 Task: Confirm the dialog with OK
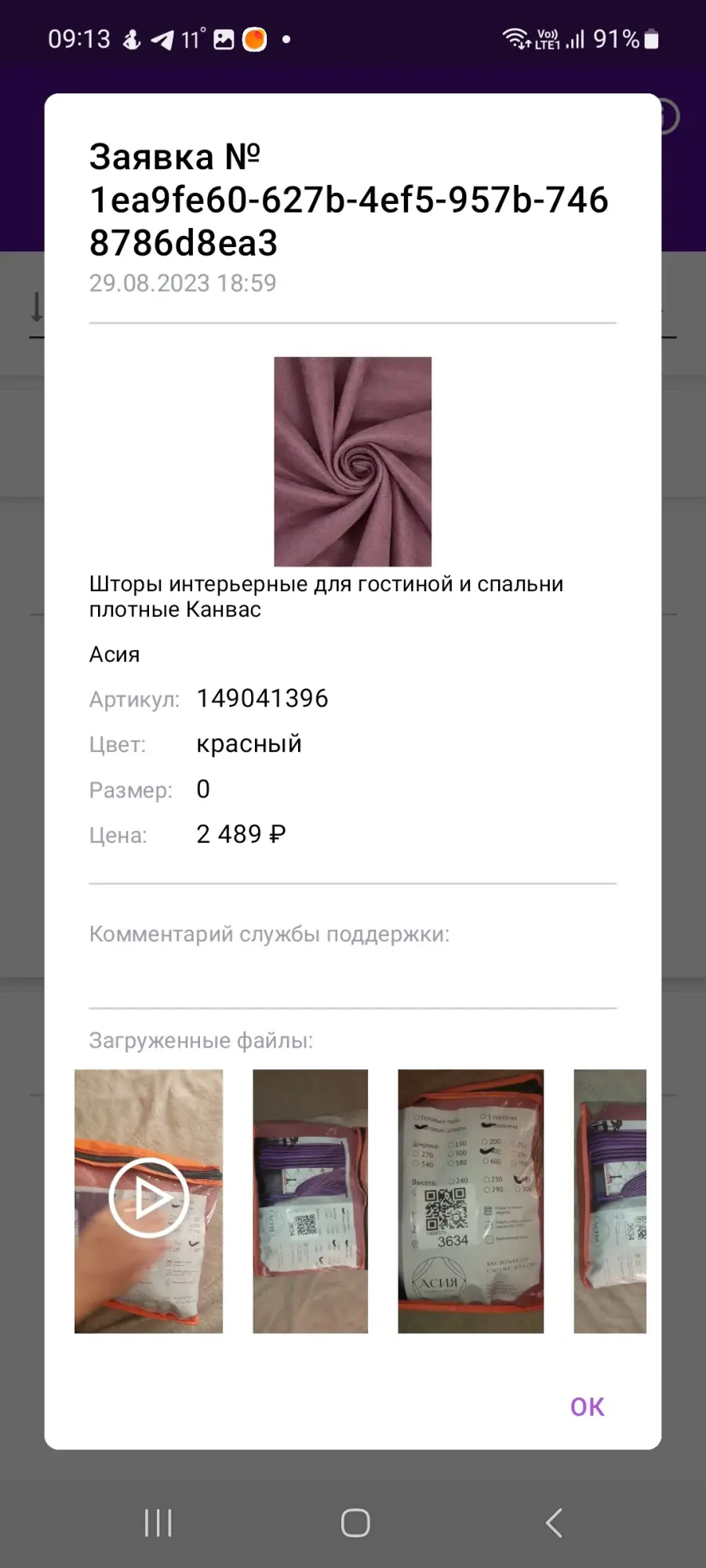pos(587,1406)
